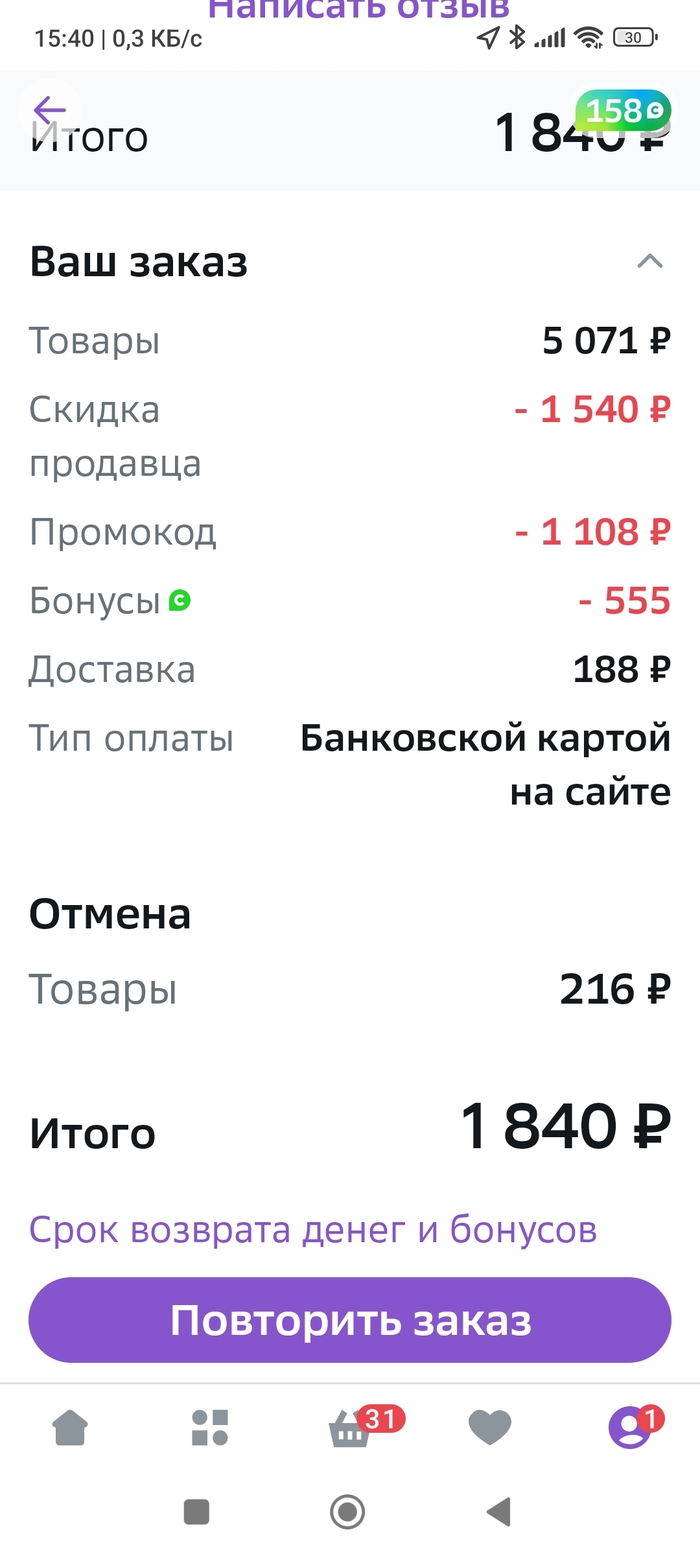This screenshot has height=1556, width=700.
Task: Tap the Повторить заказ button
Action: [x=350, y=1320]
